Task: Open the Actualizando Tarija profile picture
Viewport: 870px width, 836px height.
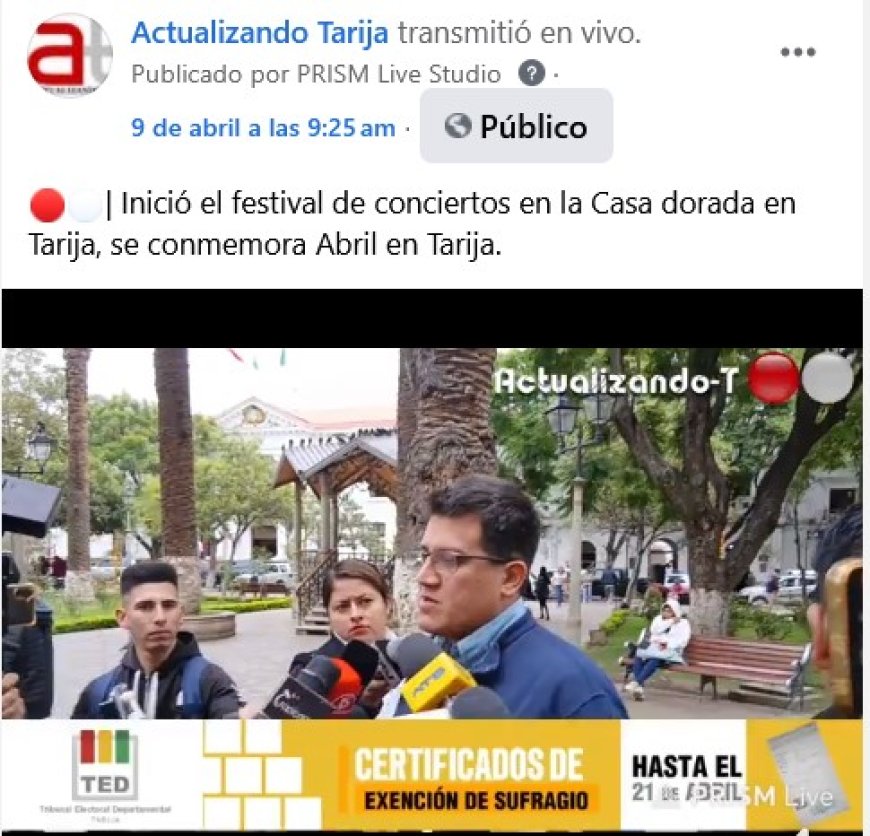Action: (69, 55)
